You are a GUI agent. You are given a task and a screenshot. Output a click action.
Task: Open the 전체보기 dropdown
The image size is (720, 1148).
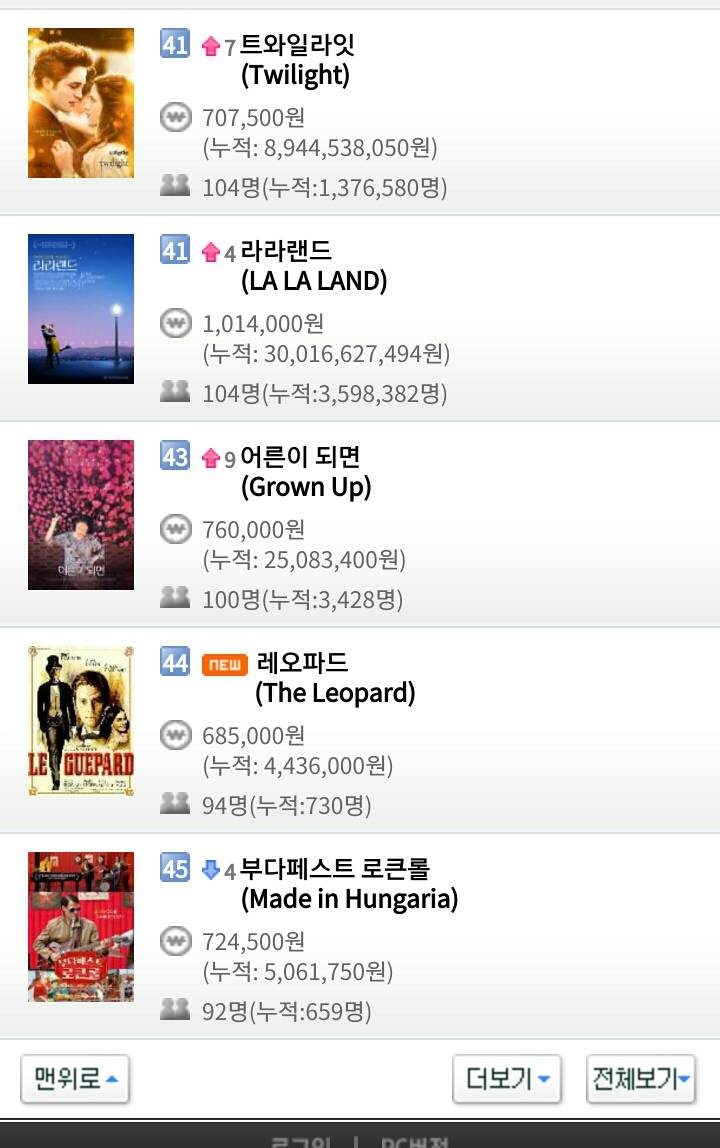638,1079
